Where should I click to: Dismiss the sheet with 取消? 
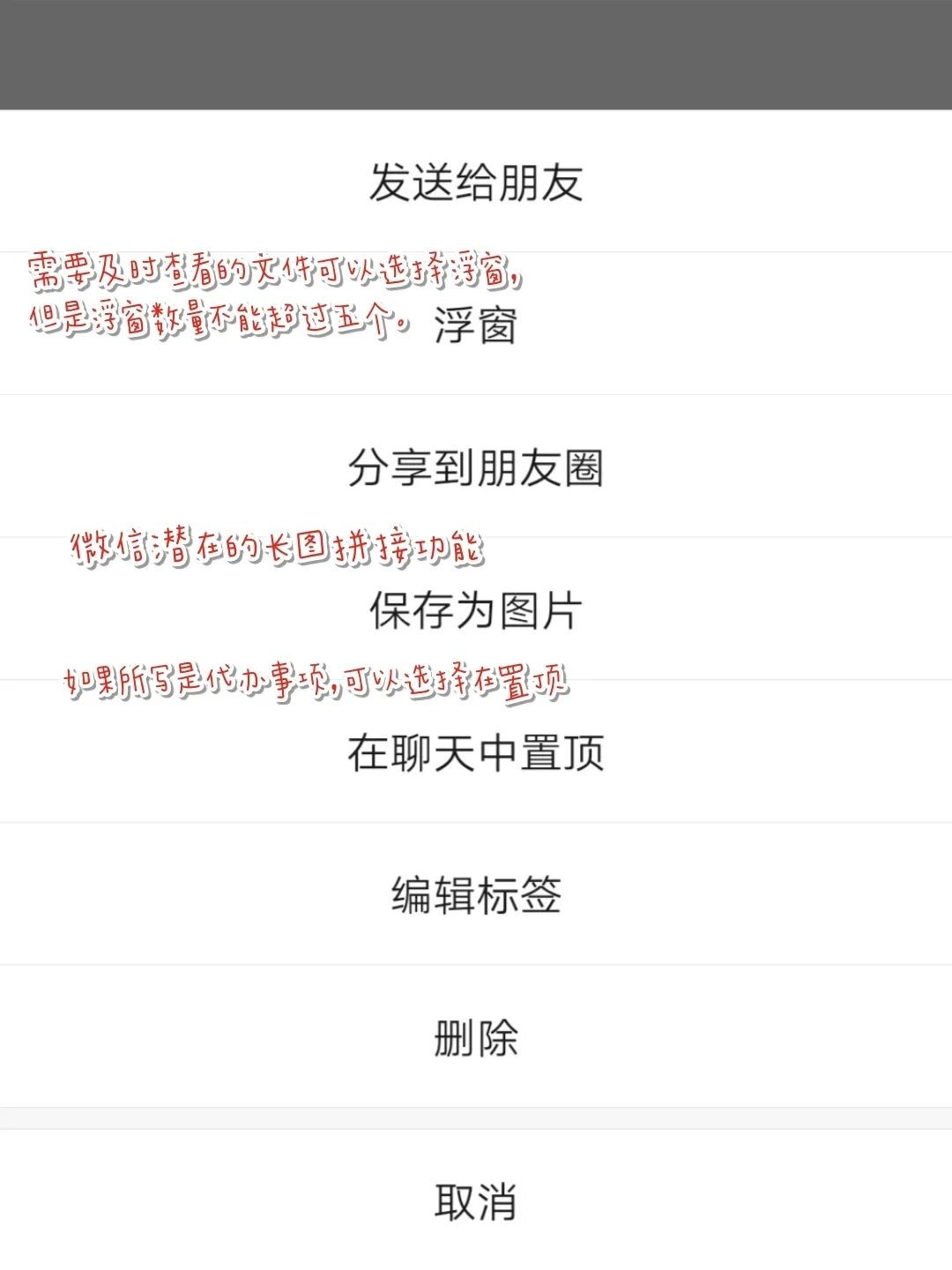point(476,1201)
